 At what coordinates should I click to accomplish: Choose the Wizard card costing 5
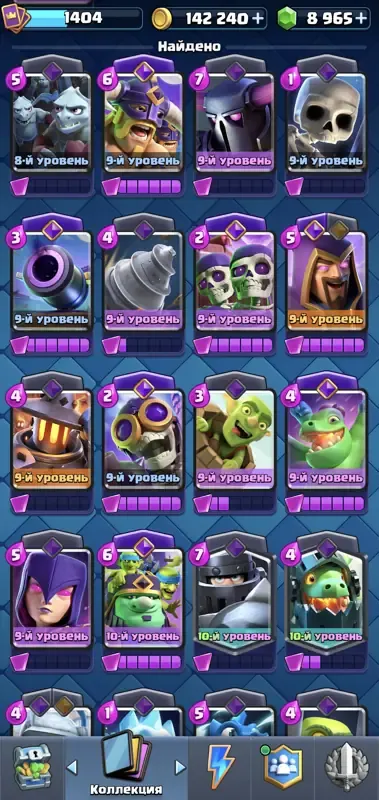click(x=326, y=284)
